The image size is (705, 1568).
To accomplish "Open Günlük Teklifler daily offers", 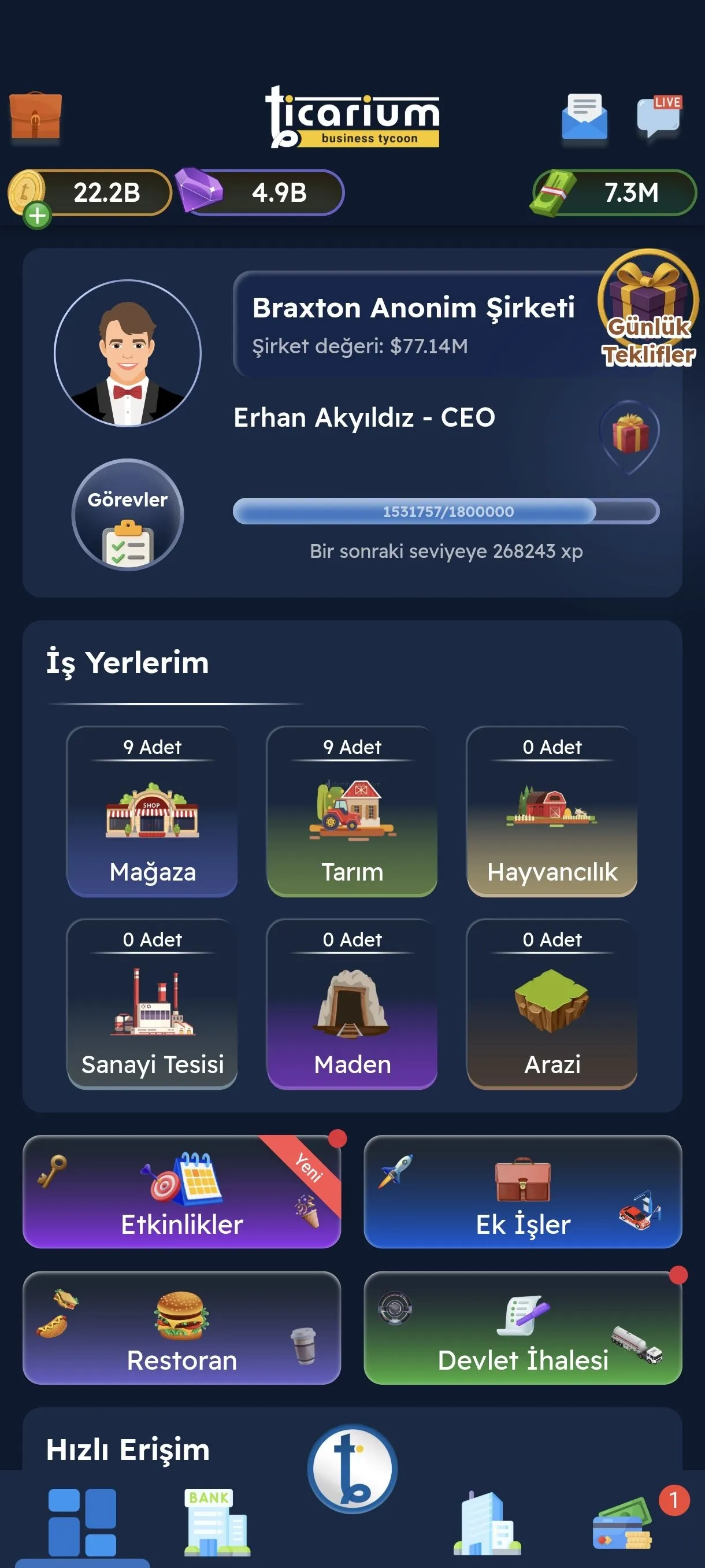I will click(648, 310).
